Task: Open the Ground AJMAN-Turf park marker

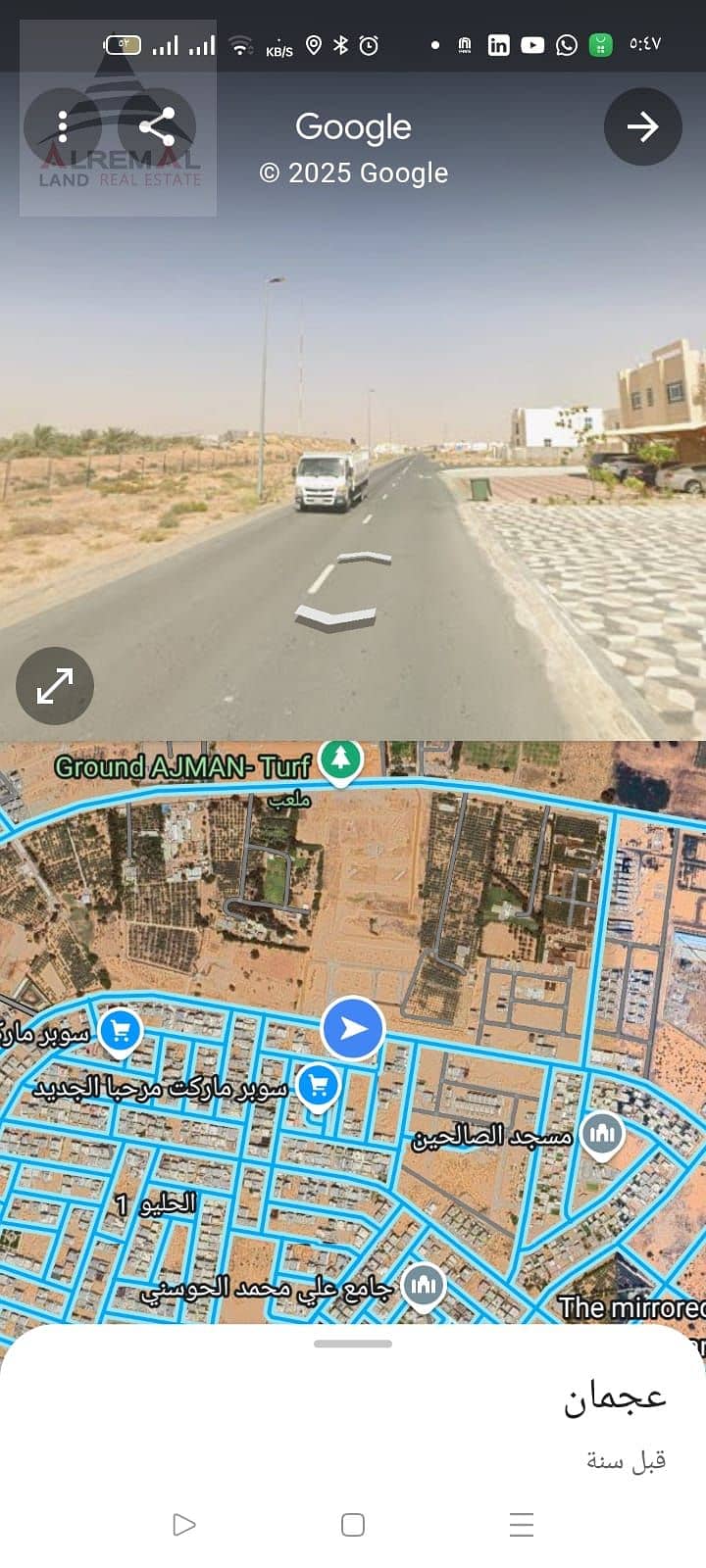Action: (x=340, y=760)
